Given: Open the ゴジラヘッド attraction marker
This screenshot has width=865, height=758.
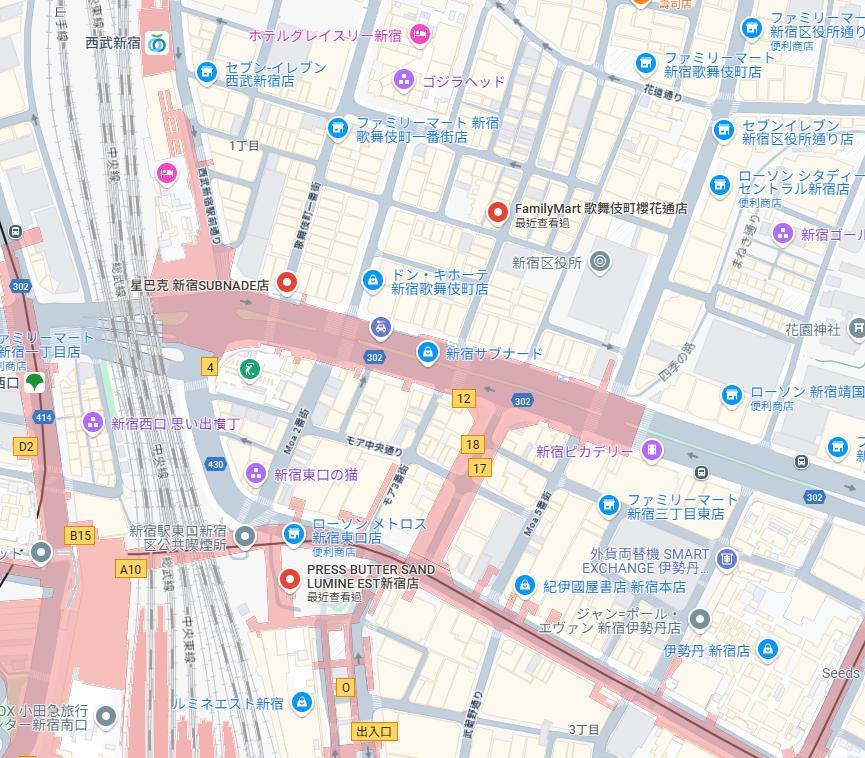Looking at the screenshot, I should pyautogui.click(x=404, y=80).
